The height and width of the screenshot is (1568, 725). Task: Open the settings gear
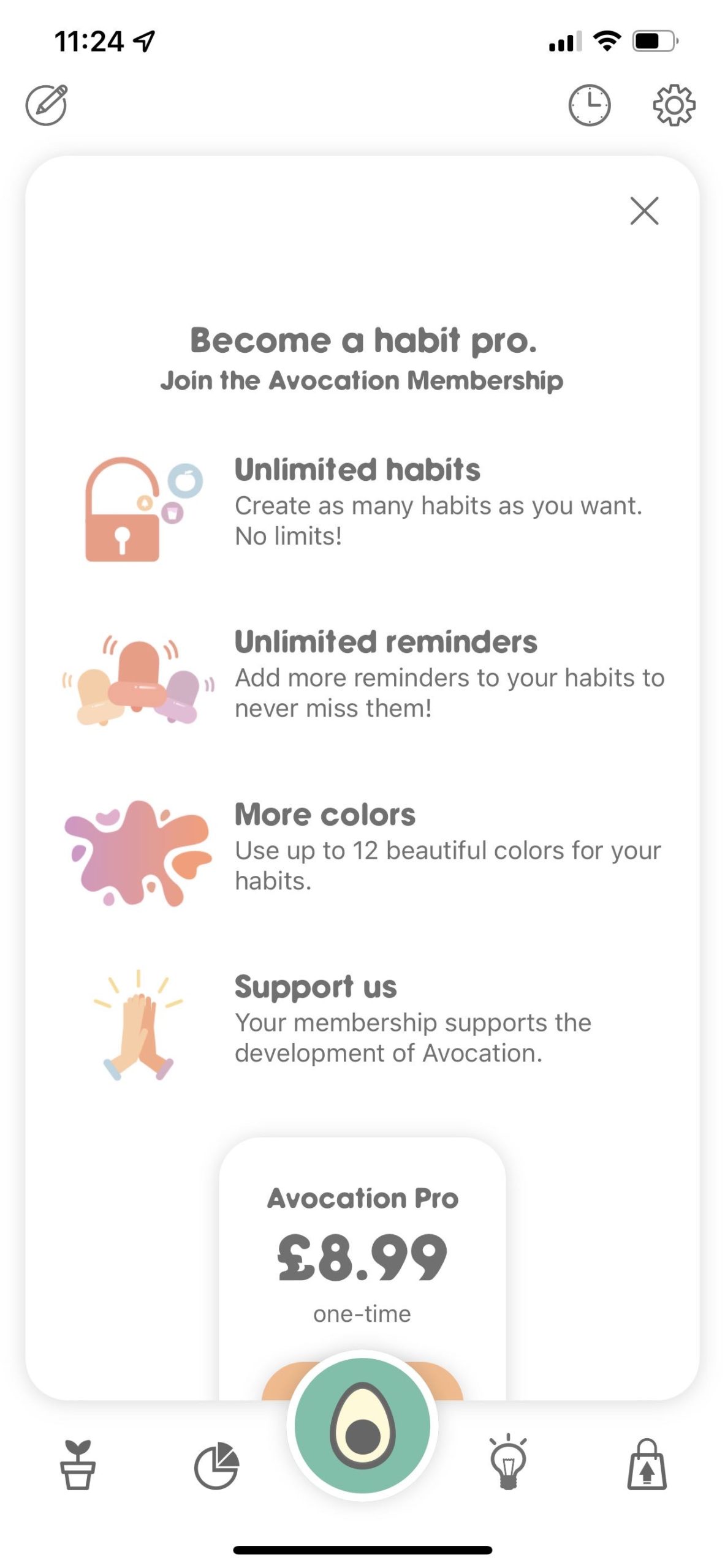pyautogui.click(x=674, y=105)
